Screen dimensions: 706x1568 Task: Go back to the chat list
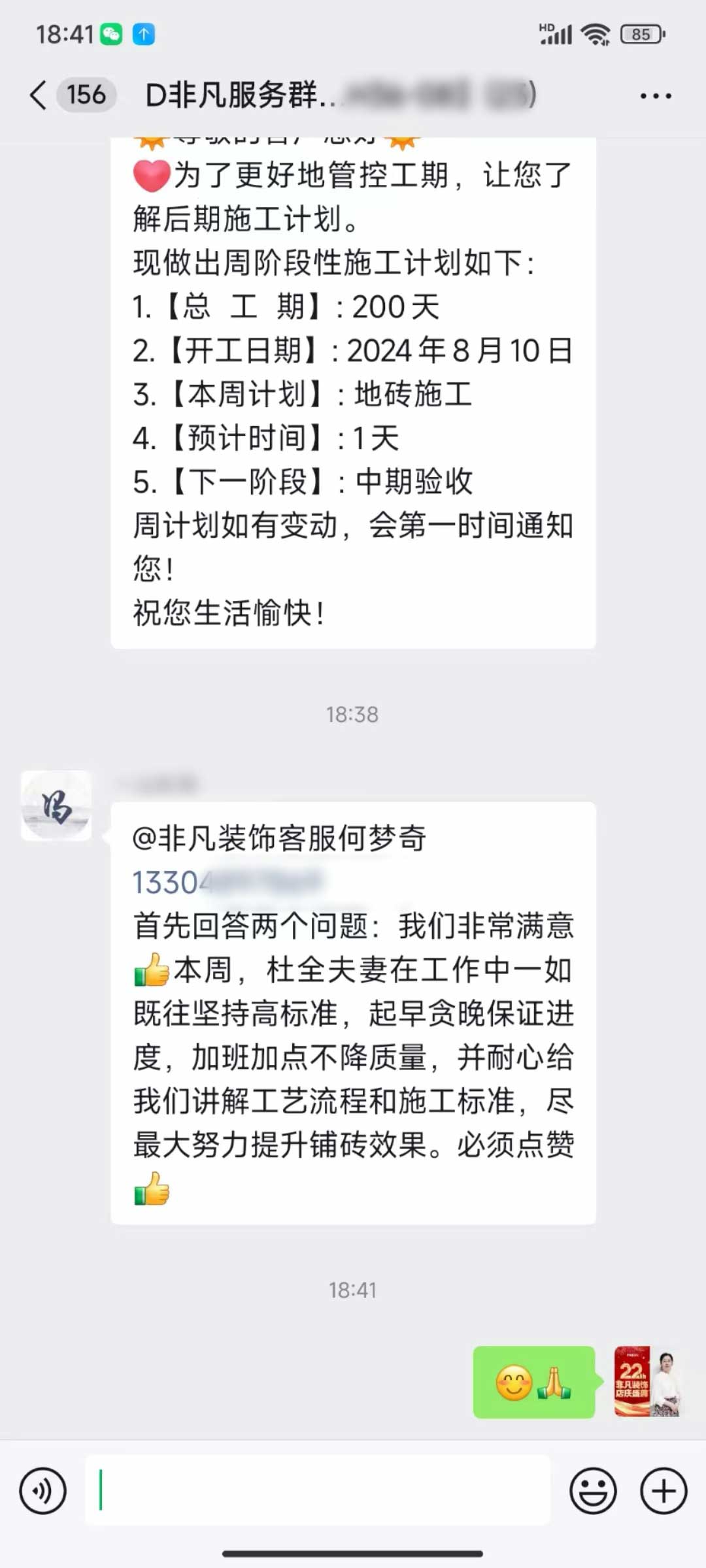[39, 95]
